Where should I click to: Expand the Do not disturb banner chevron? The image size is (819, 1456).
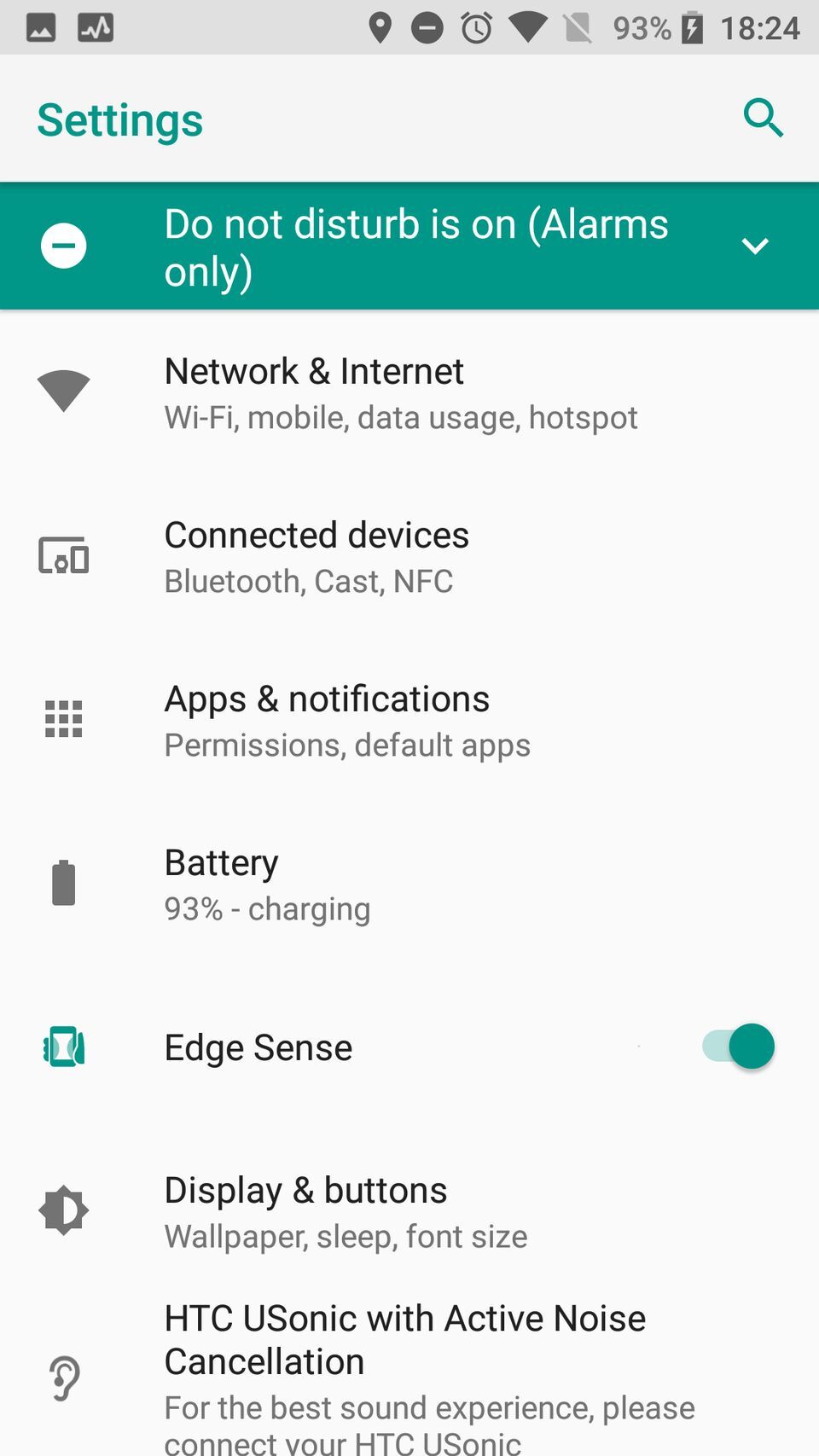pyautogui.click(x=756, y=245)
